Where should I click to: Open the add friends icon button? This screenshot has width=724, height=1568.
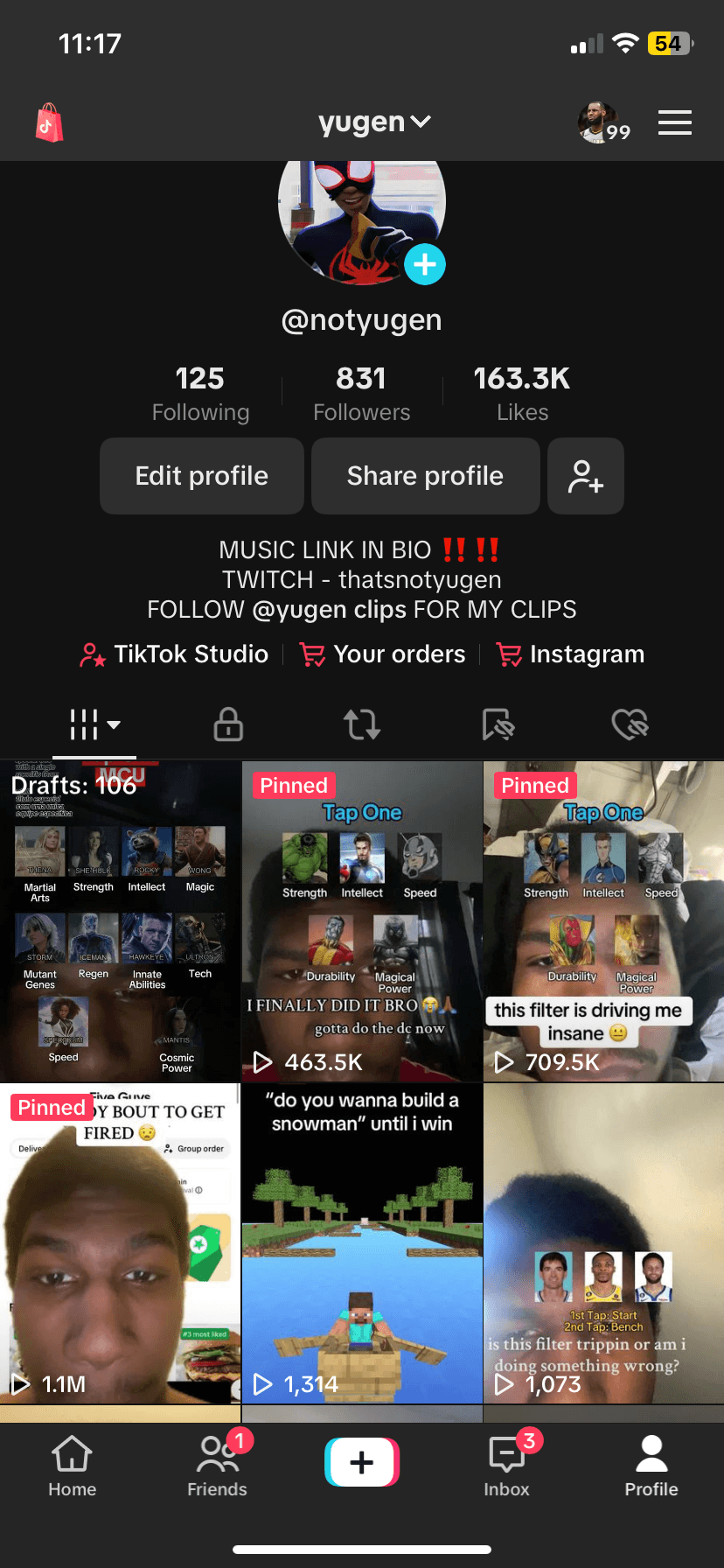pyautogui.click(x=585, y=476)
